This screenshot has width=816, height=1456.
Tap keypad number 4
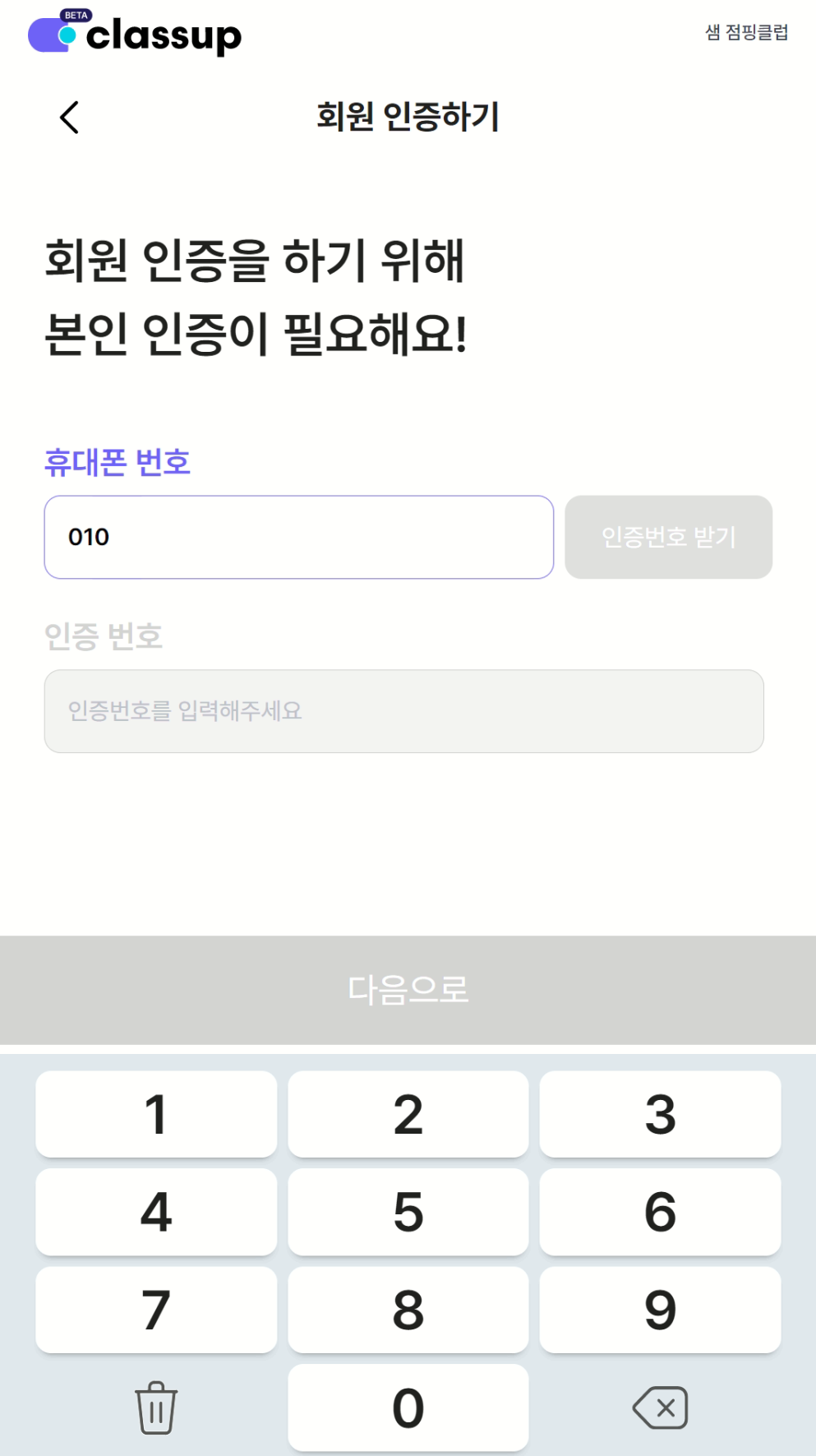(156, 1212)
